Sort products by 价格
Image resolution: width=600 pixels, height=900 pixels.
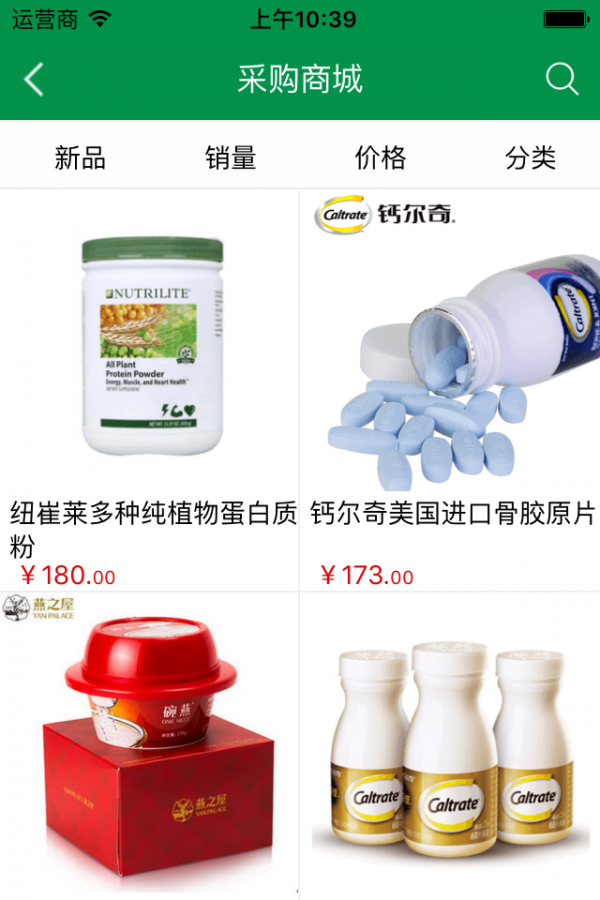coord(380,157)
